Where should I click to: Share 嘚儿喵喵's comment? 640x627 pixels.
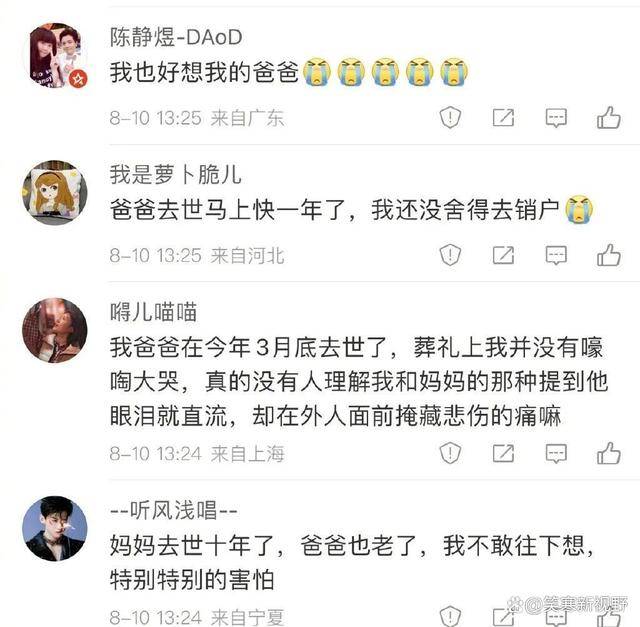503,453
